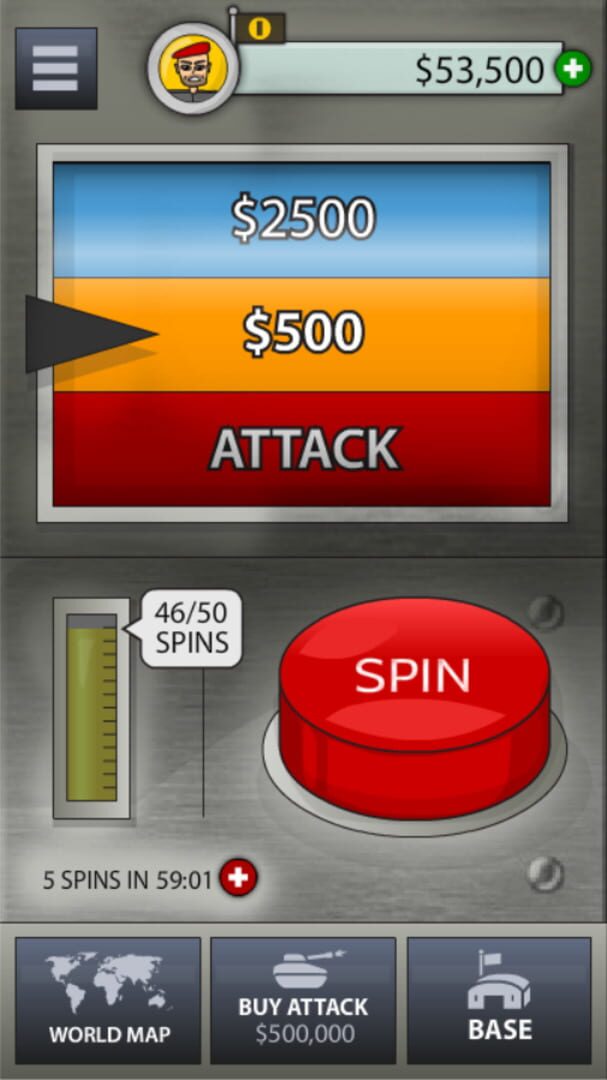Image resolution: width=607 pixels, height=1080 pixels.
Task: Get more spins with red plus
Action: click(x=238, y=878)
